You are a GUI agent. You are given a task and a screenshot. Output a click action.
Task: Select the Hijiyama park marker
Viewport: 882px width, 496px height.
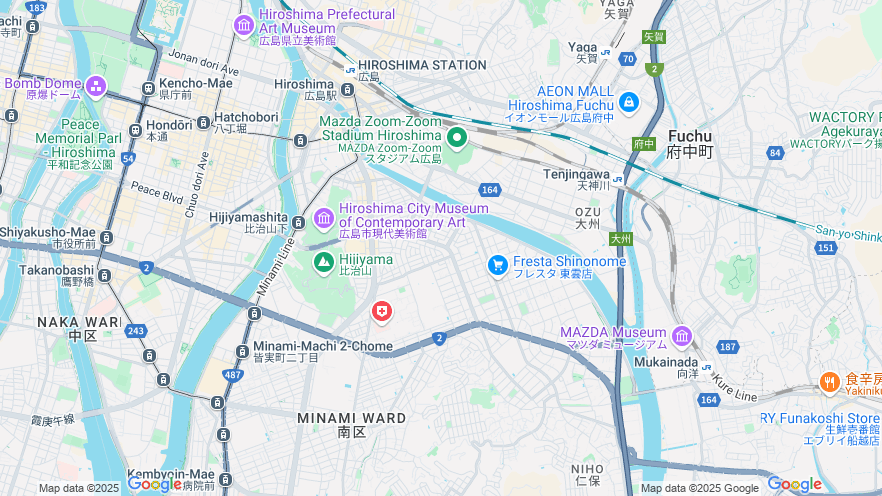(323, 262)
